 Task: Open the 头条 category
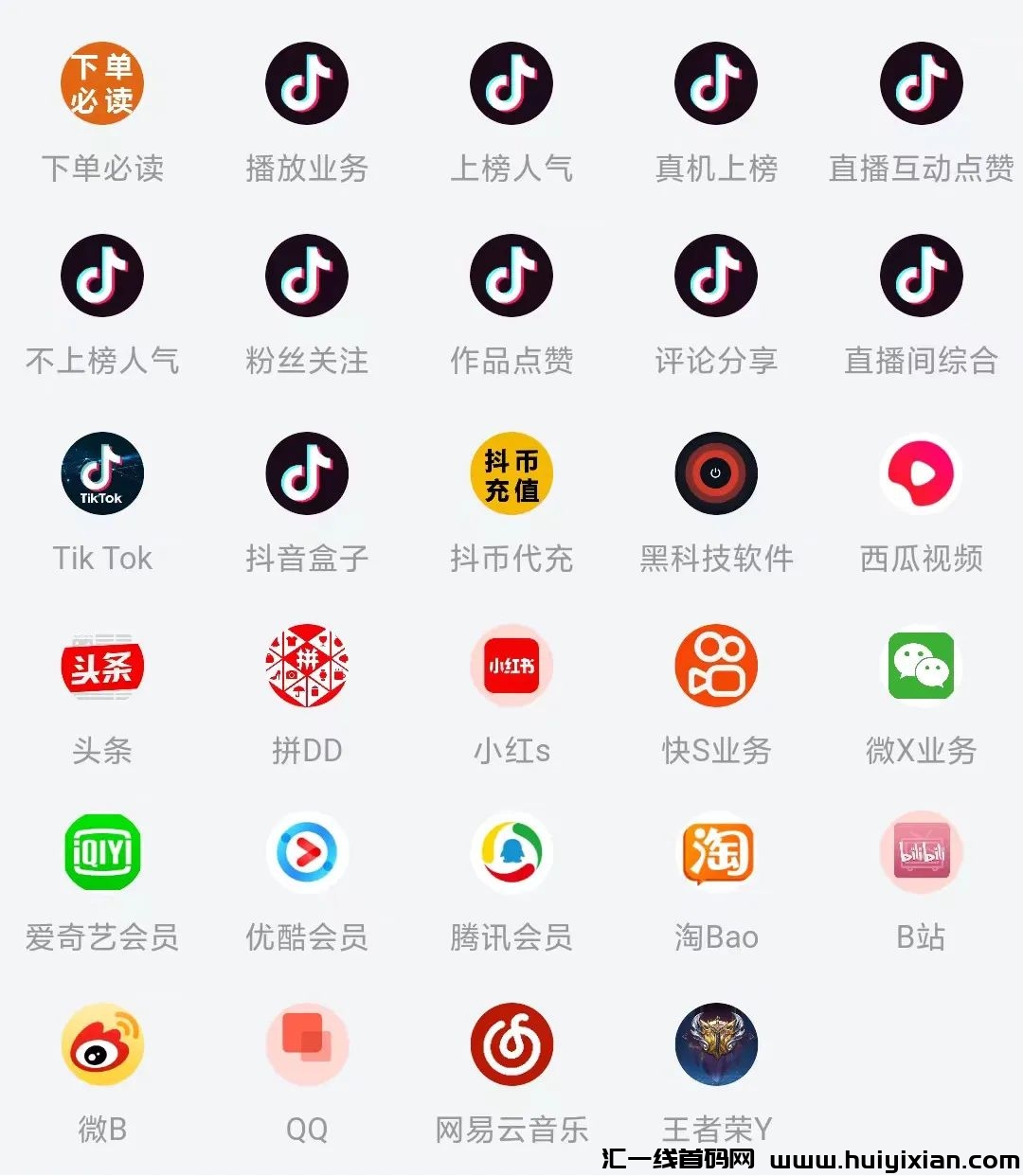(x=102, y=667)
